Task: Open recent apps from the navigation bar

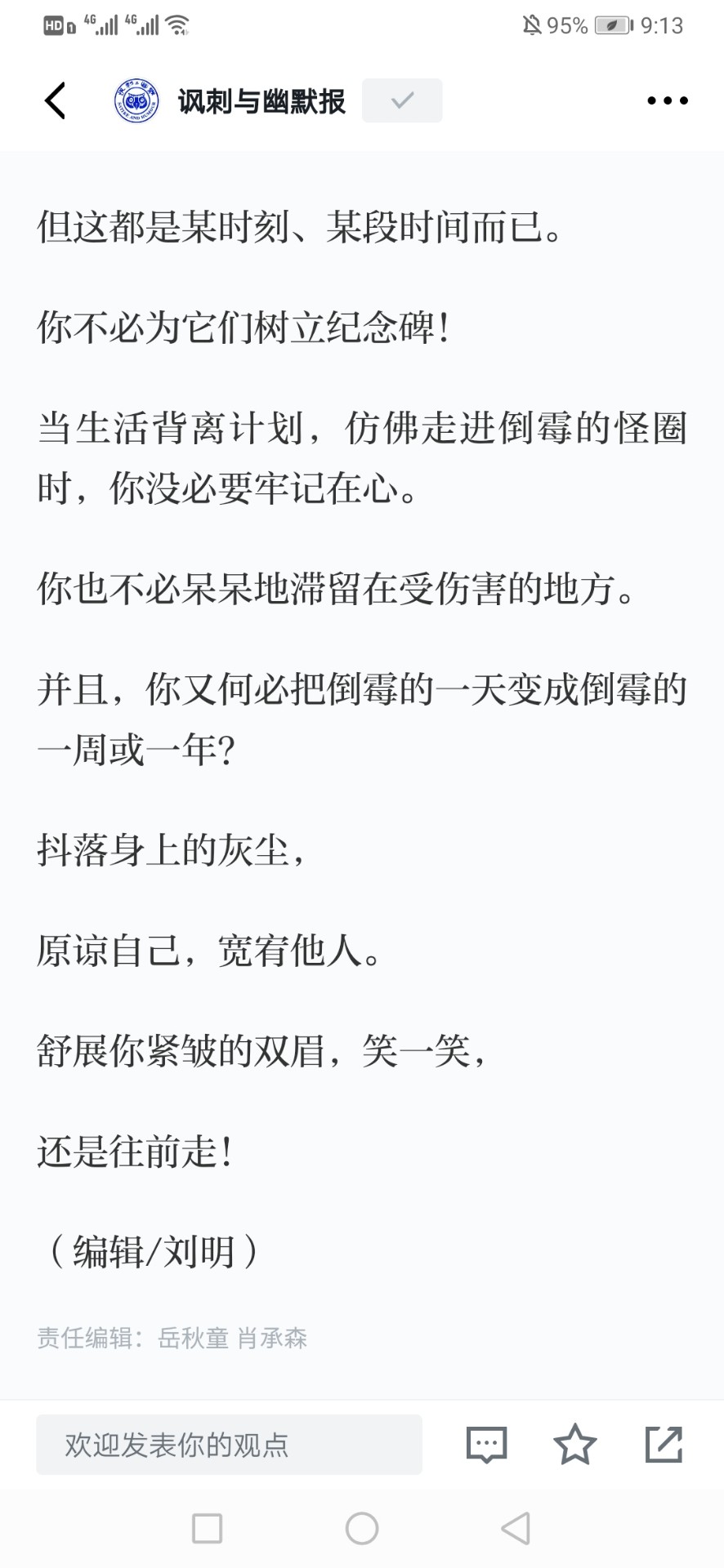Action: click(x=207, y=1528)
